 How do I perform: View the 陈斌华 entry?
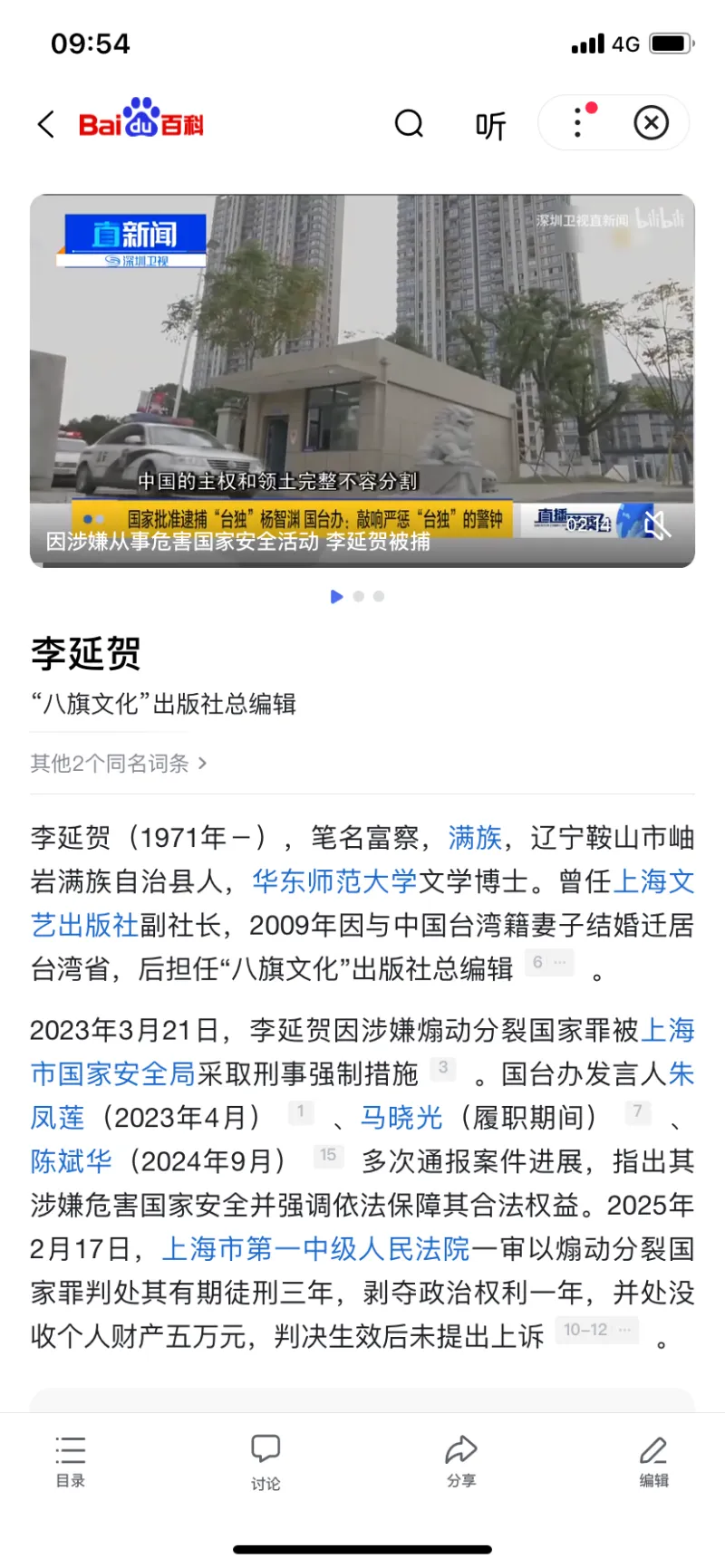(72, 1161)
